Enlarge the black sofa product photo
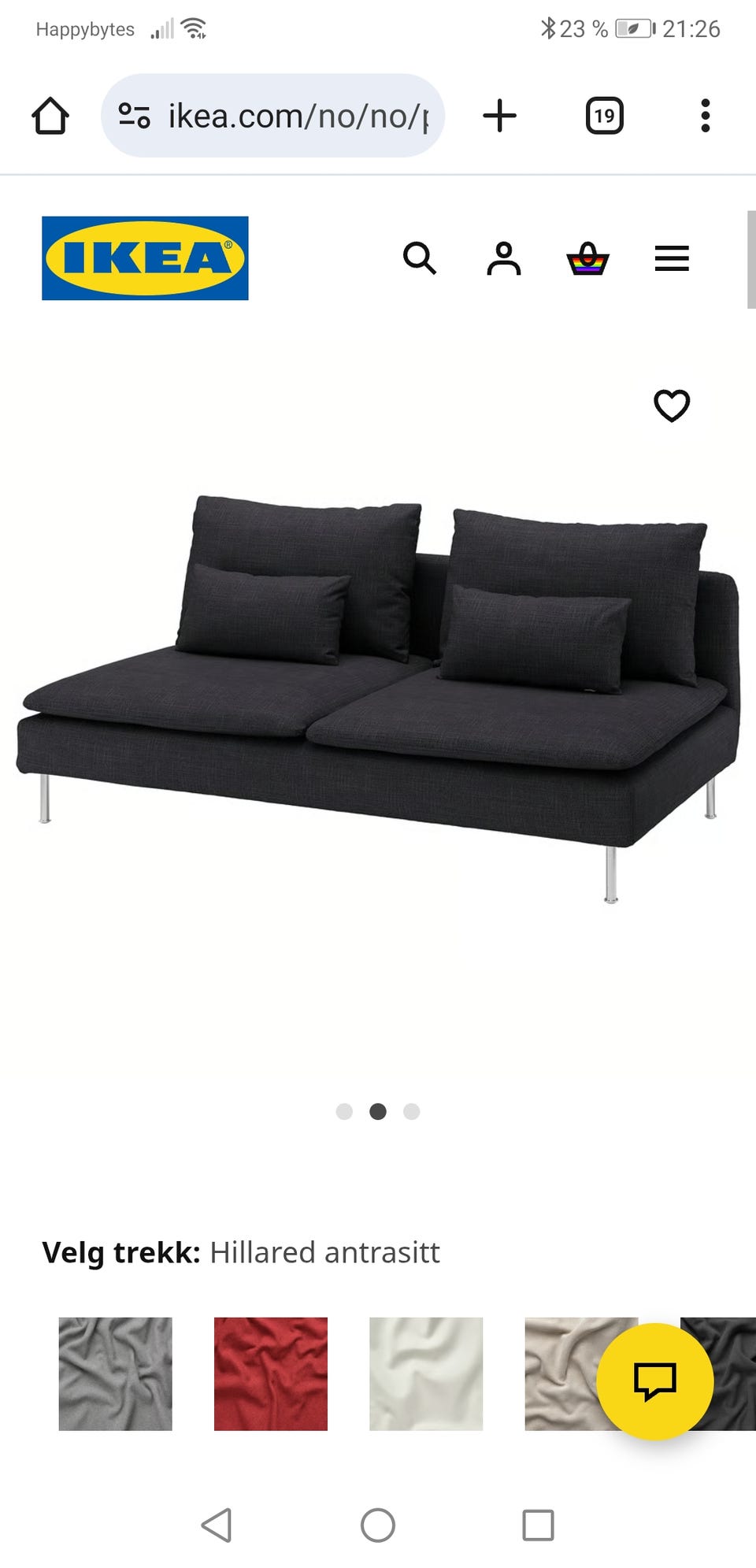756x1568 pixels. click(x=378, y=693)
